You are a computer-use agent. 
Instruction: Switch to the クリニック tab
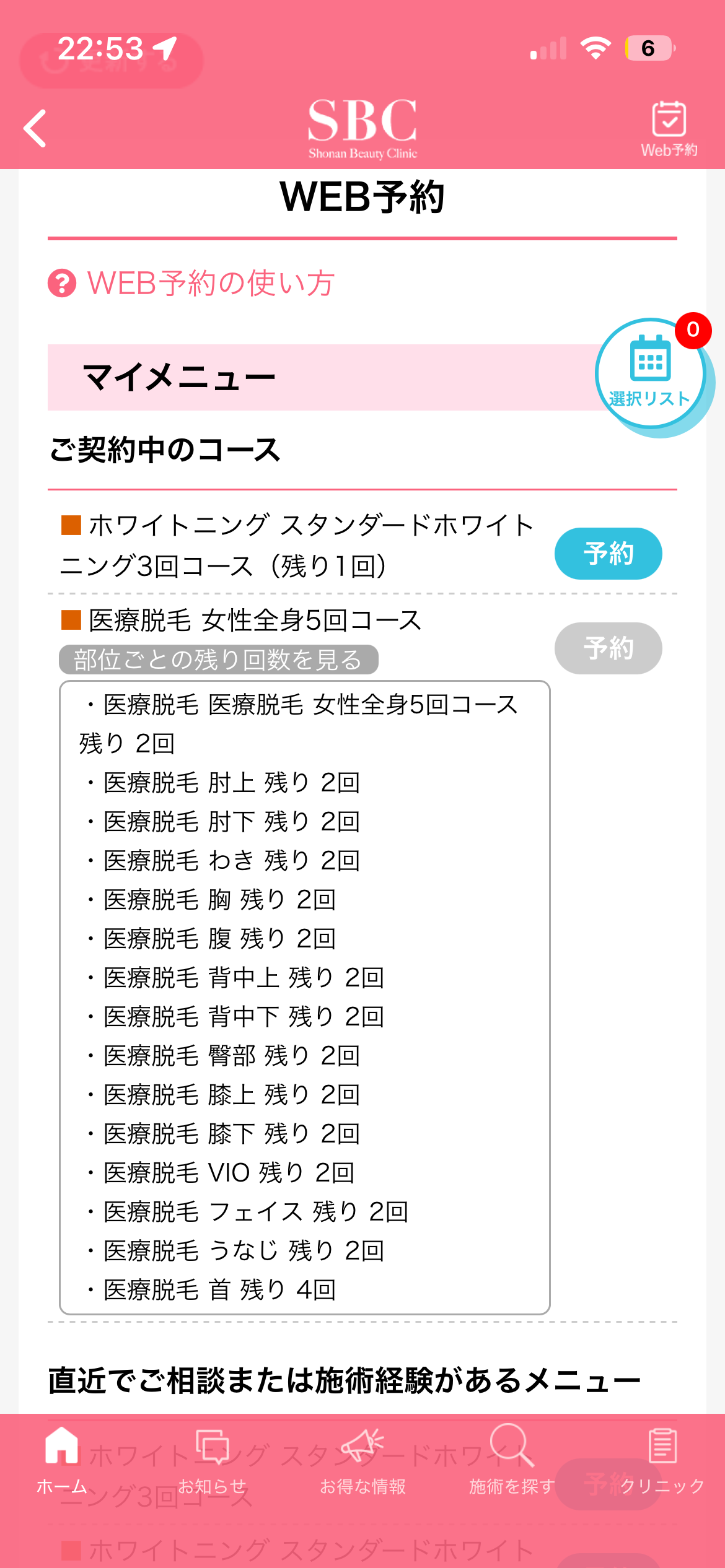pos(662,1461)
